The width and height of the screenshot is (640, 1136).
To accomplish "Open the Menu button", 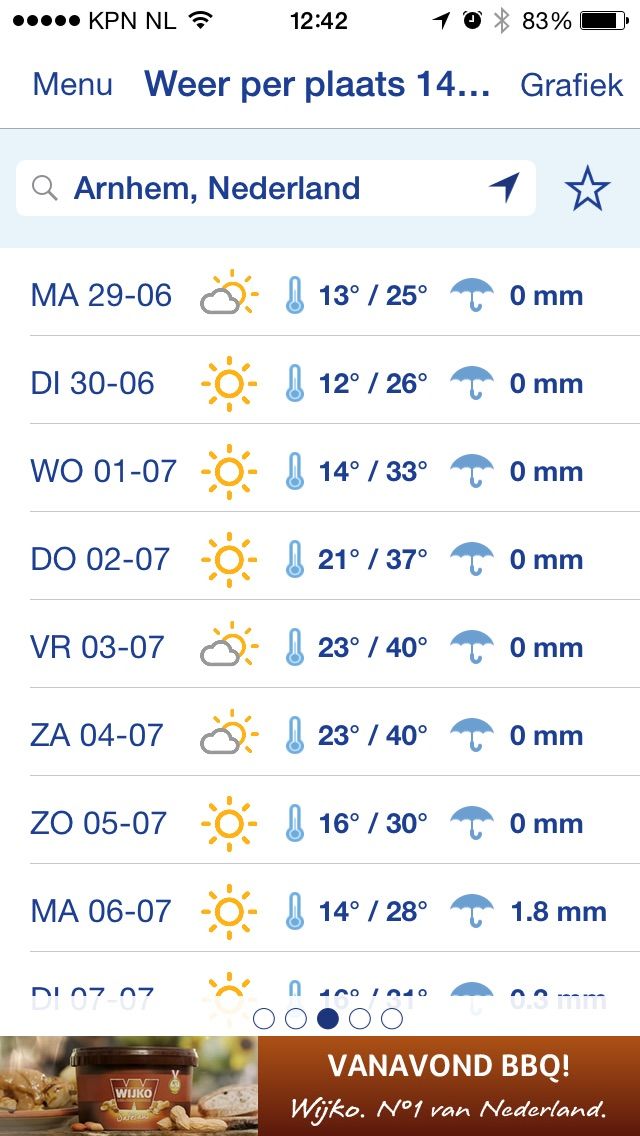I will pos(72,85).
